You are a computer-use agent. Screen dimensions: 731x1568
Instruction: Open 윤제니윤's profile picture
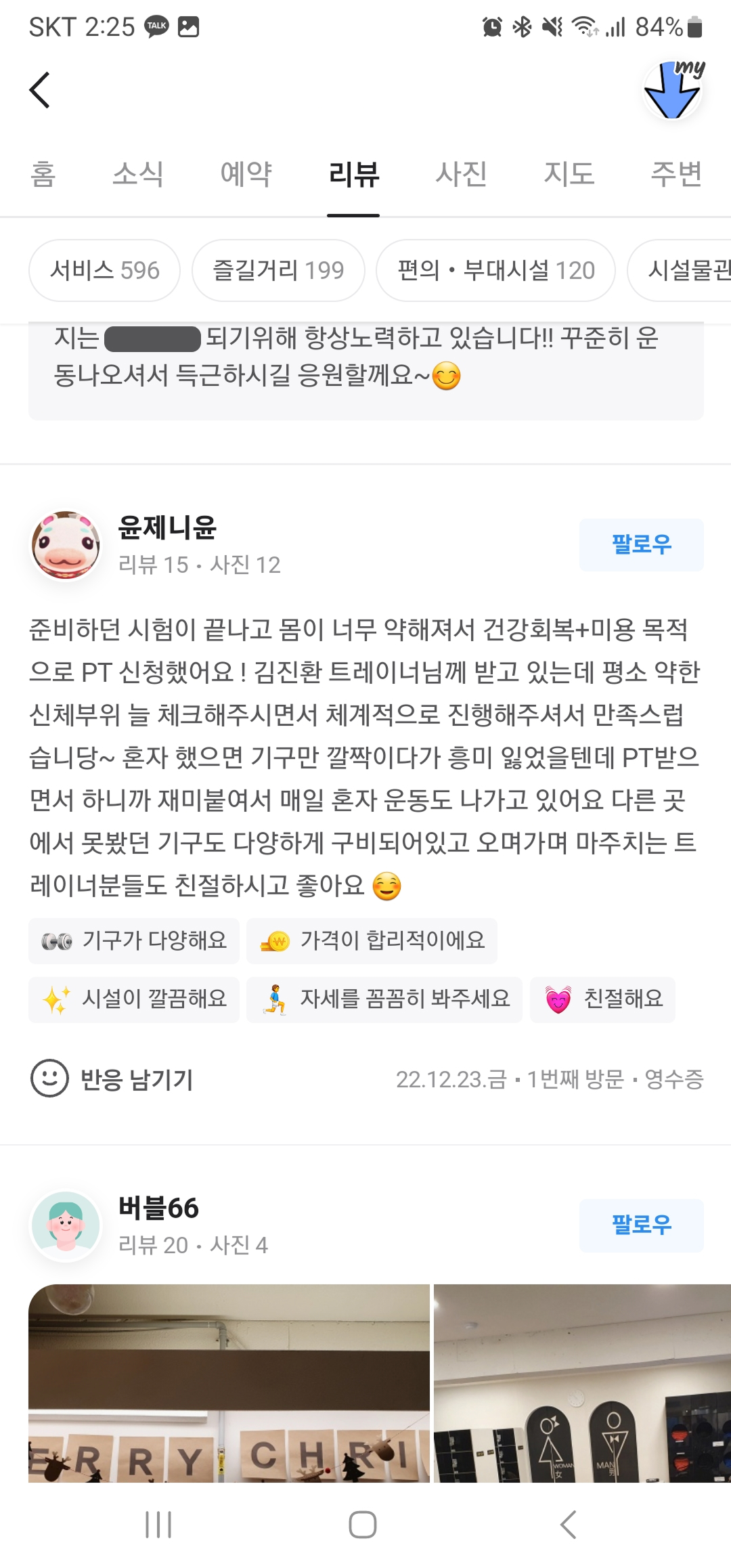coord(66,545)
